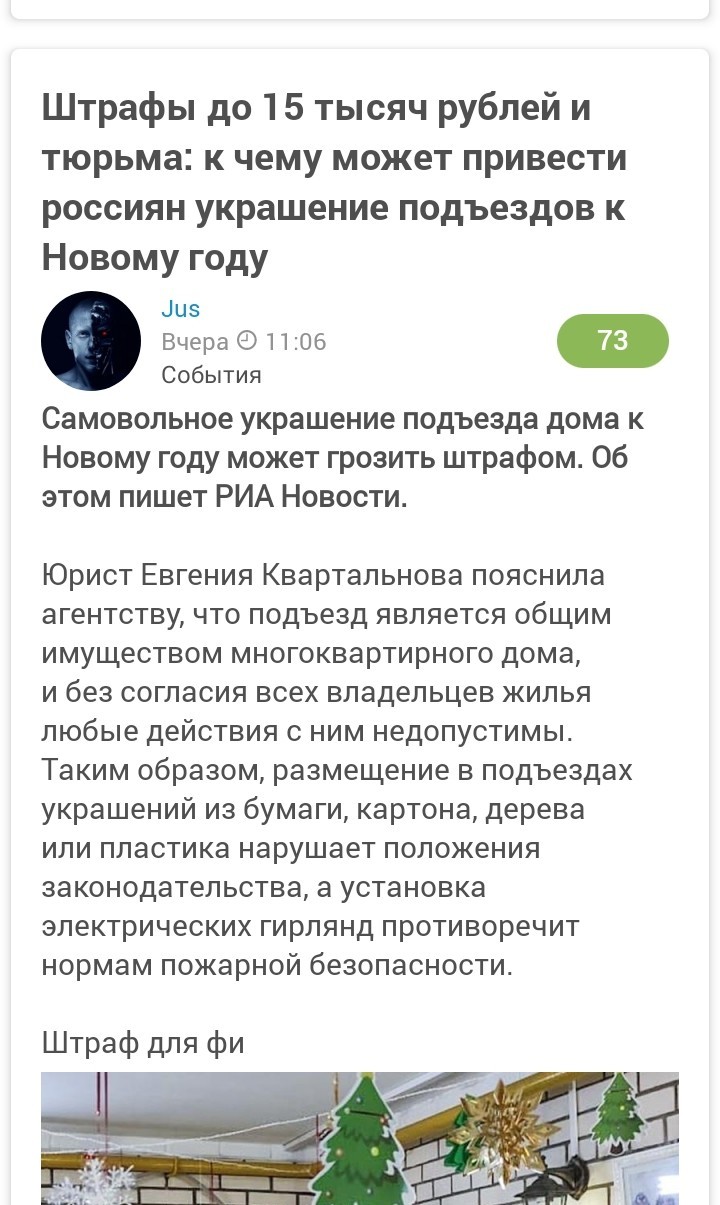720x1205 pixels.
Task: Open the article headline about New Year fines
Action: [334, 183]
